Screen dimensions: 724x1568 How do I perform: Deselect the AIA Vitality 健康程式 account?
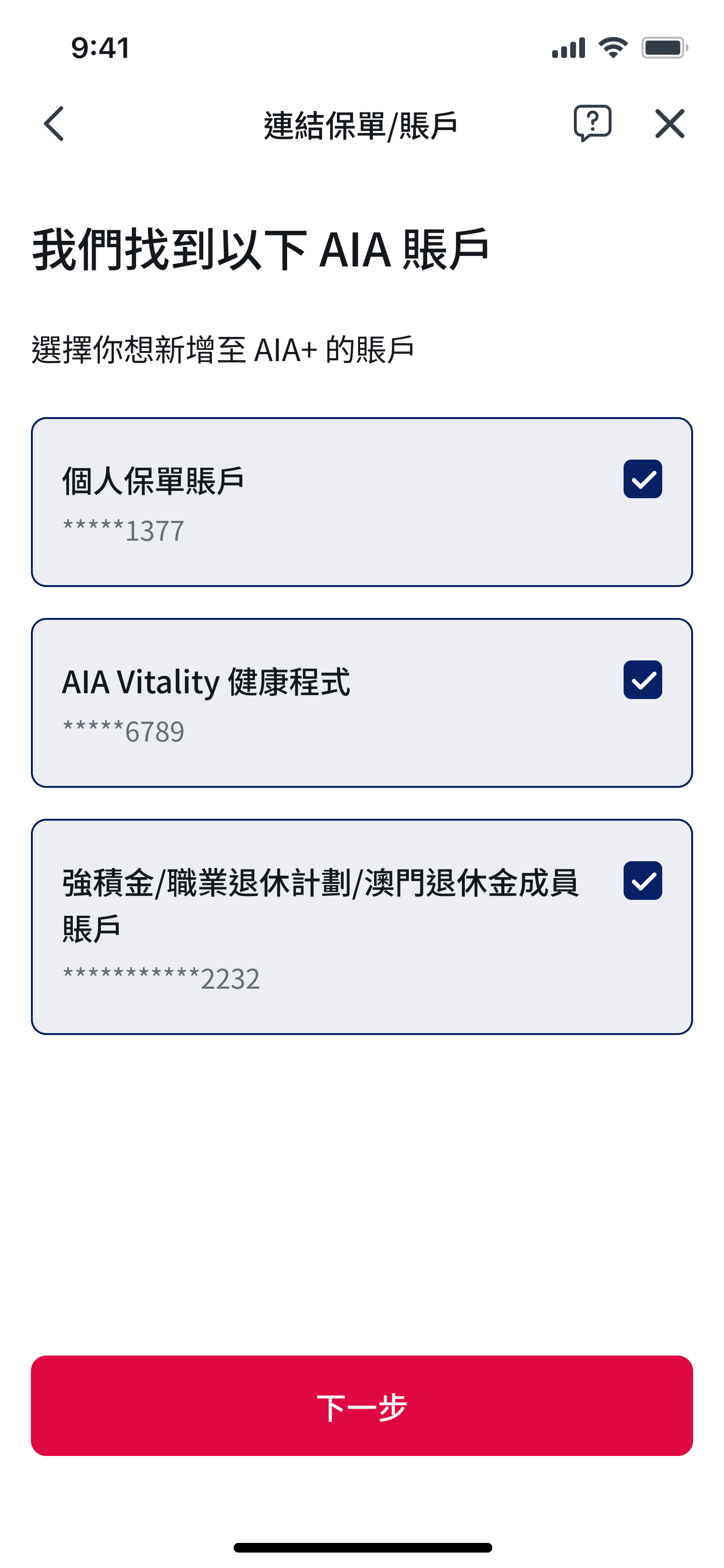tap(642, 680)
